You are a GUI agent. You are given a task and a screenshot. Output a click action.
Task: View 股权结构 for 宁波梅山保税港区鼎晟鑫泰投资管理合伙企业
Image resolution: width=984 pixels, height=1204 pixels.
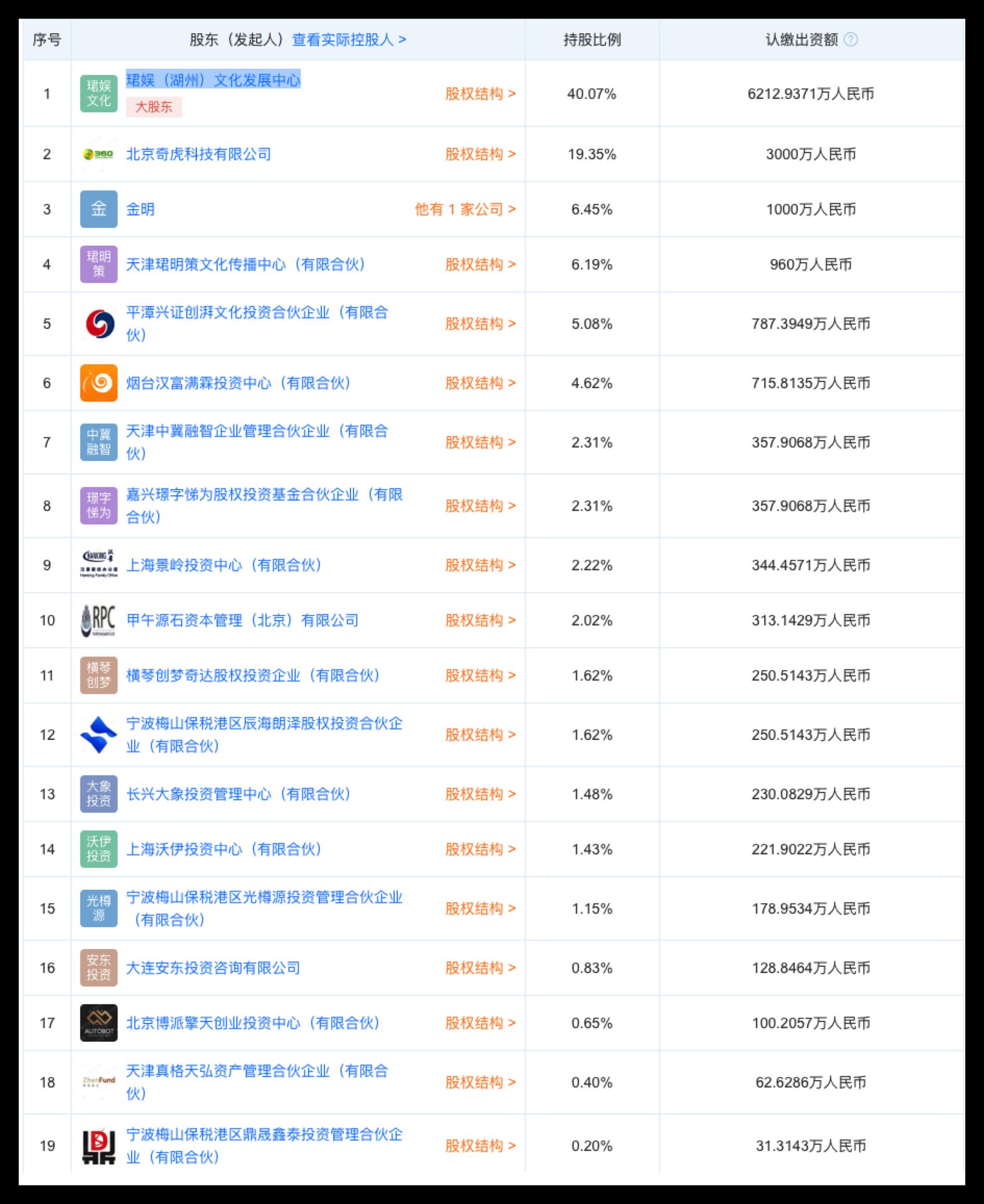tap(480, 1146)
